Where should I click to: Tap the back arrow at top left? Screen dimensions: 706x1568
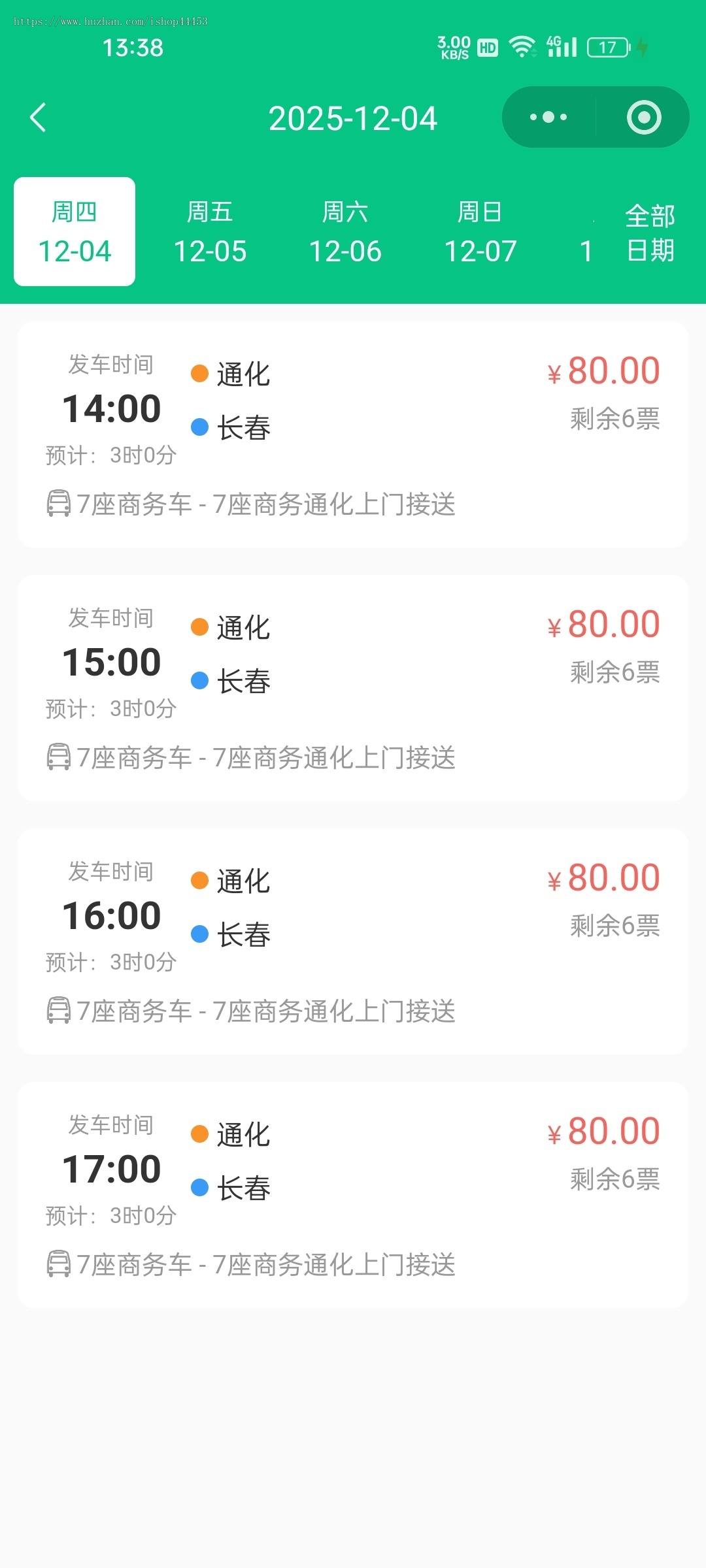point(37,117)
